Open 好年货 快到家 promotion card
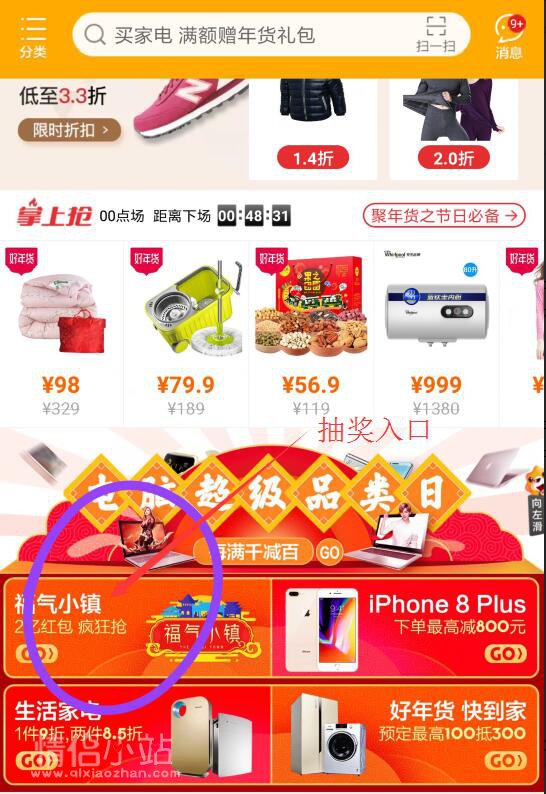The image size is (546, 794). [x=405, y=733]
